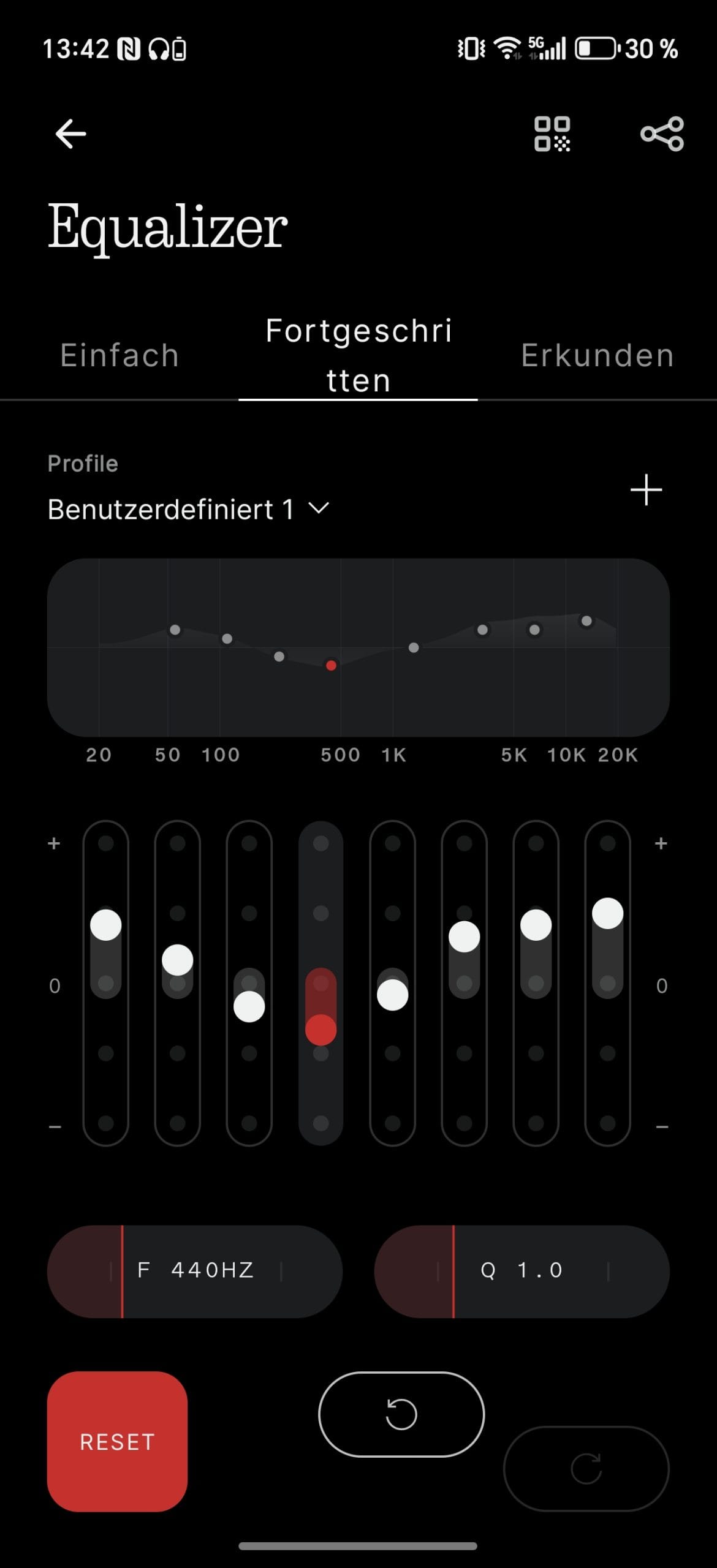Image resolution: width=717 pixels, height=1568 pixels.
Task: Select the red highlighted band slider
Action: pyautogui.click(x=321, y=1029)
